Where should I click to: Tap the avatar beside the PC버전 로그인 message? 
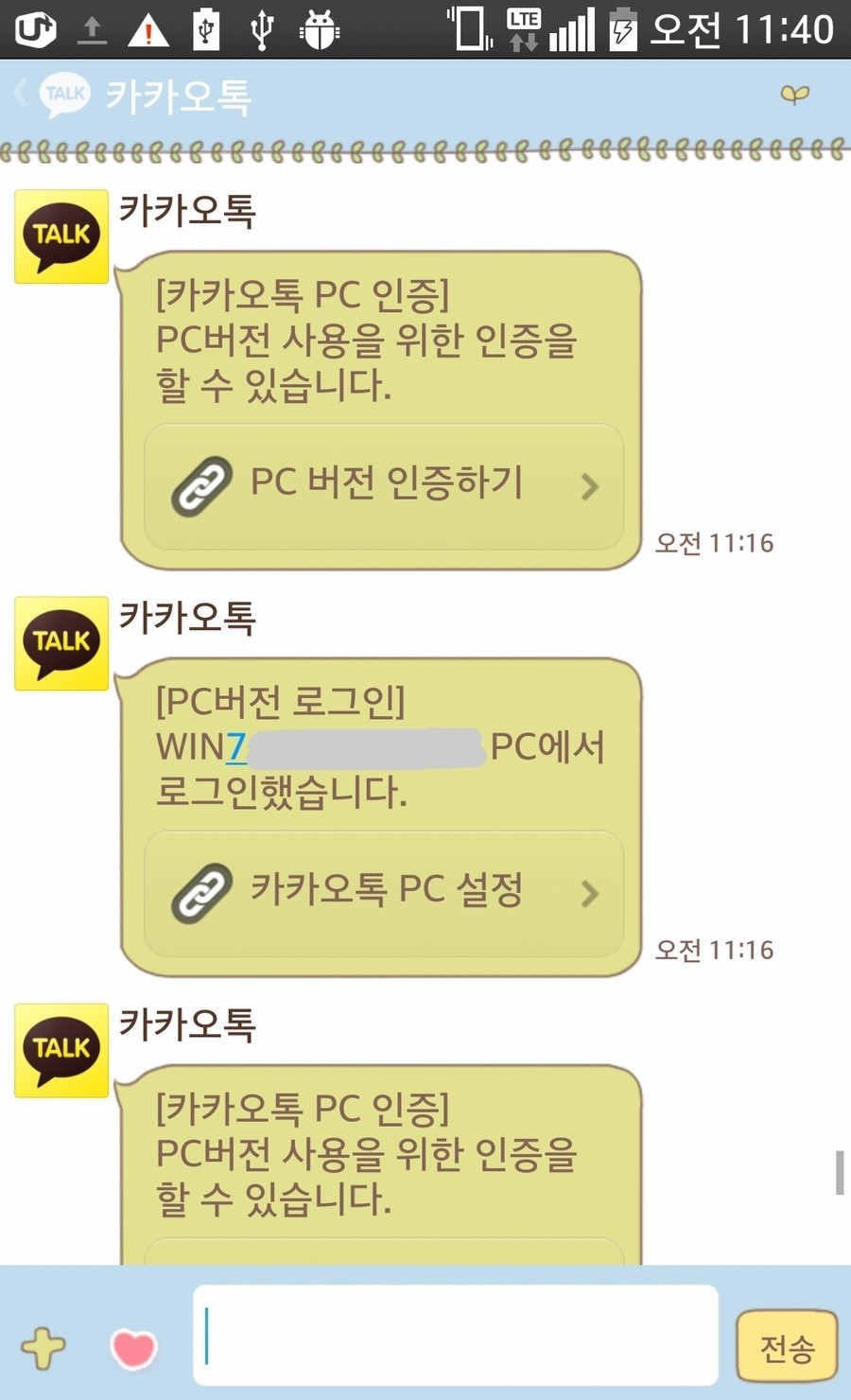point(61,643)
